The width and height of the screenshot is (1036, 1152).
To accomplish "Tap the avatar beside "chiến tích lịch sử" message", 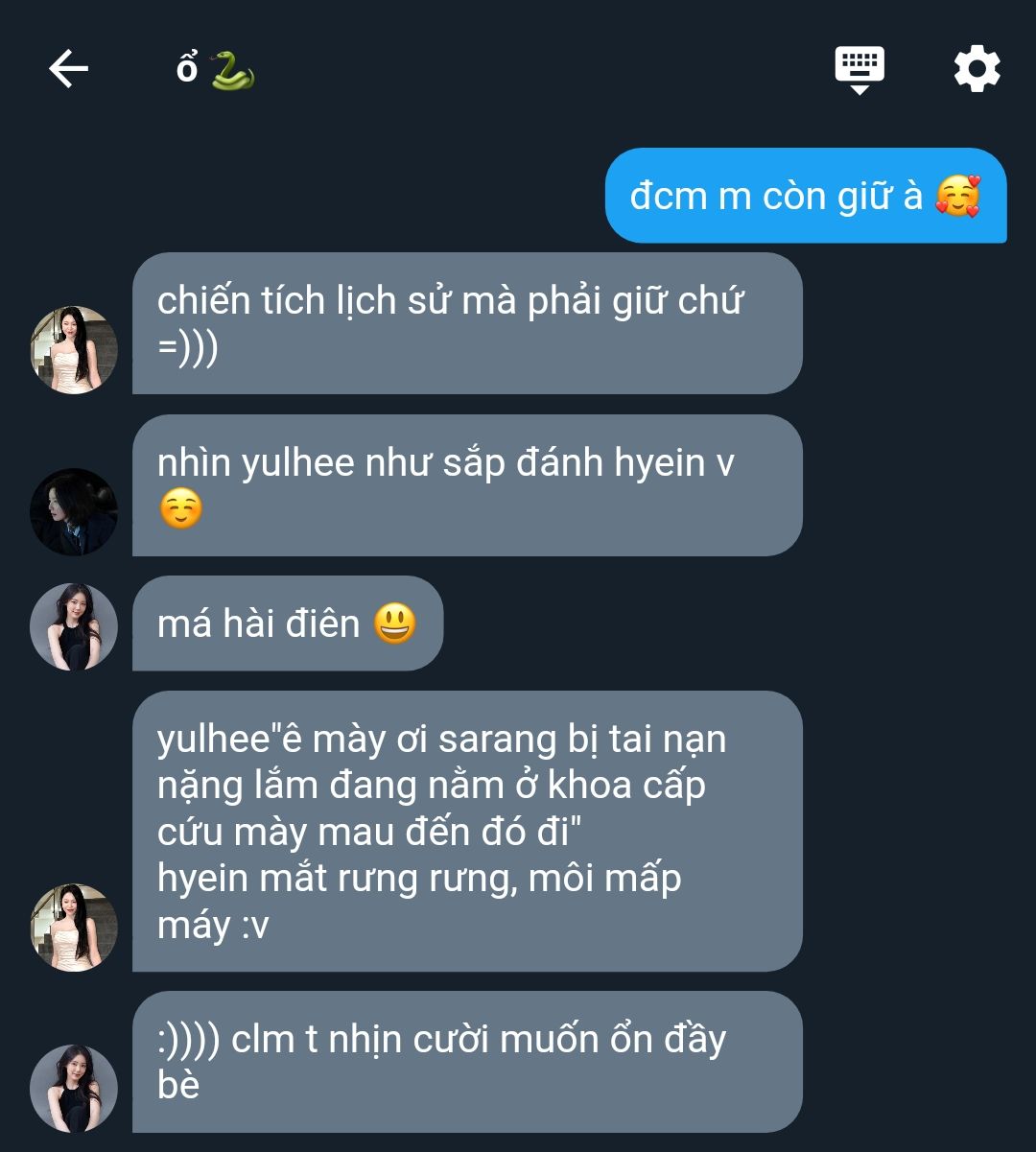I will tap(74, 350).
